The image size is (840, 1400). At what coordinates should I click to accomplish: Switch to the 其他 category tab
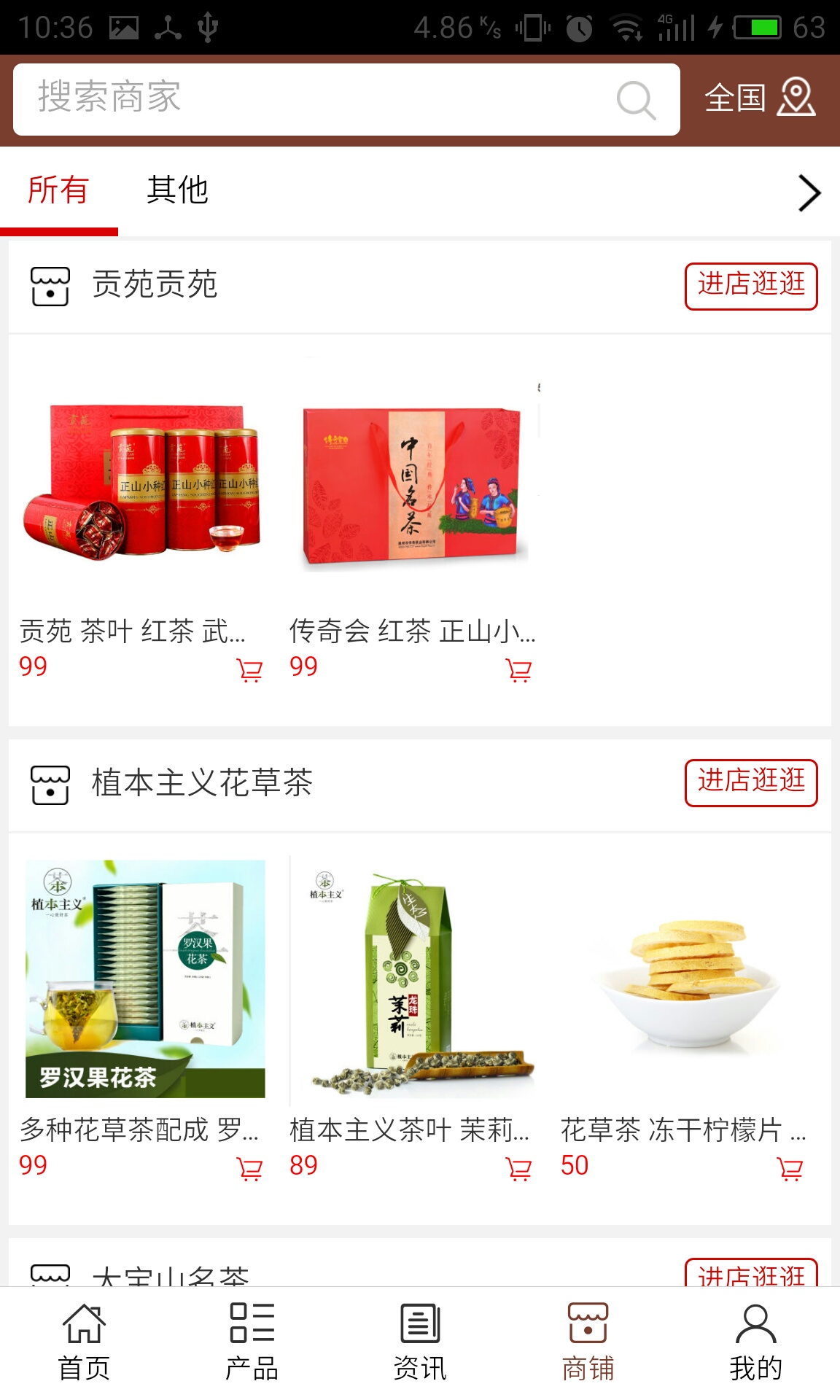tap(177, 190)
